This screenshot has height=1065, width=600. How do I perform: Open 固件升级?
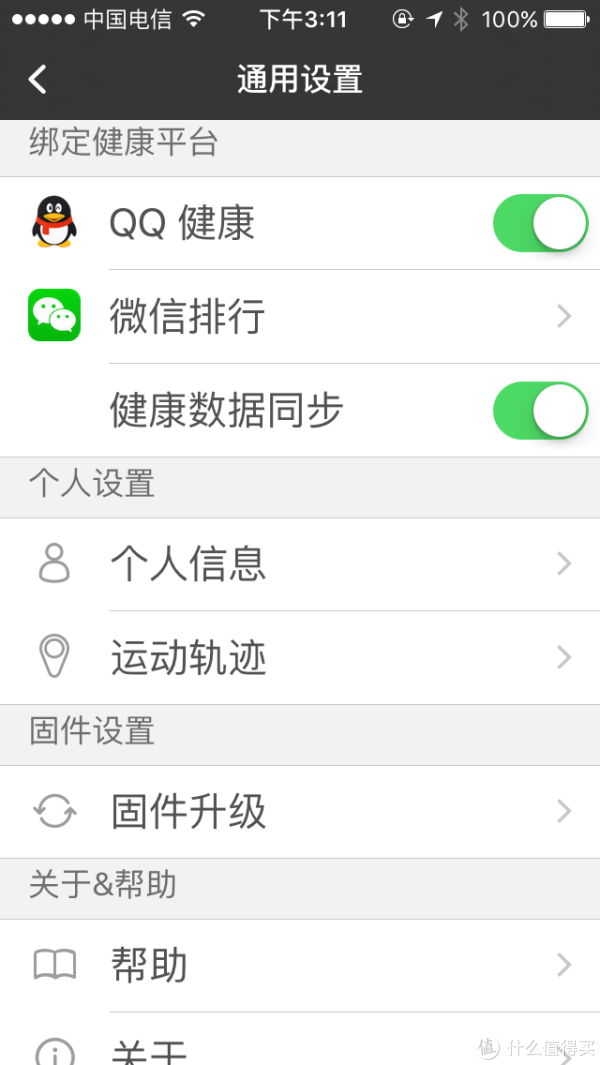point(300,812)
